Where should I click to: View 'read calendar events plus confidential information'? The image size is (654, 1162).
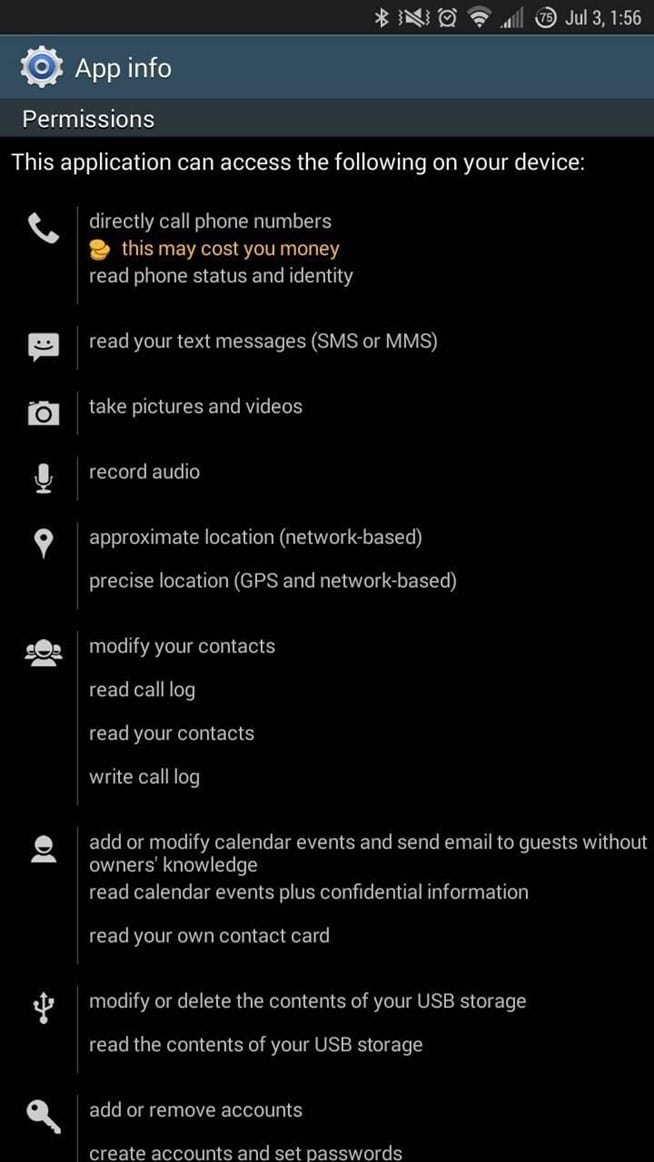click(309, 892)
